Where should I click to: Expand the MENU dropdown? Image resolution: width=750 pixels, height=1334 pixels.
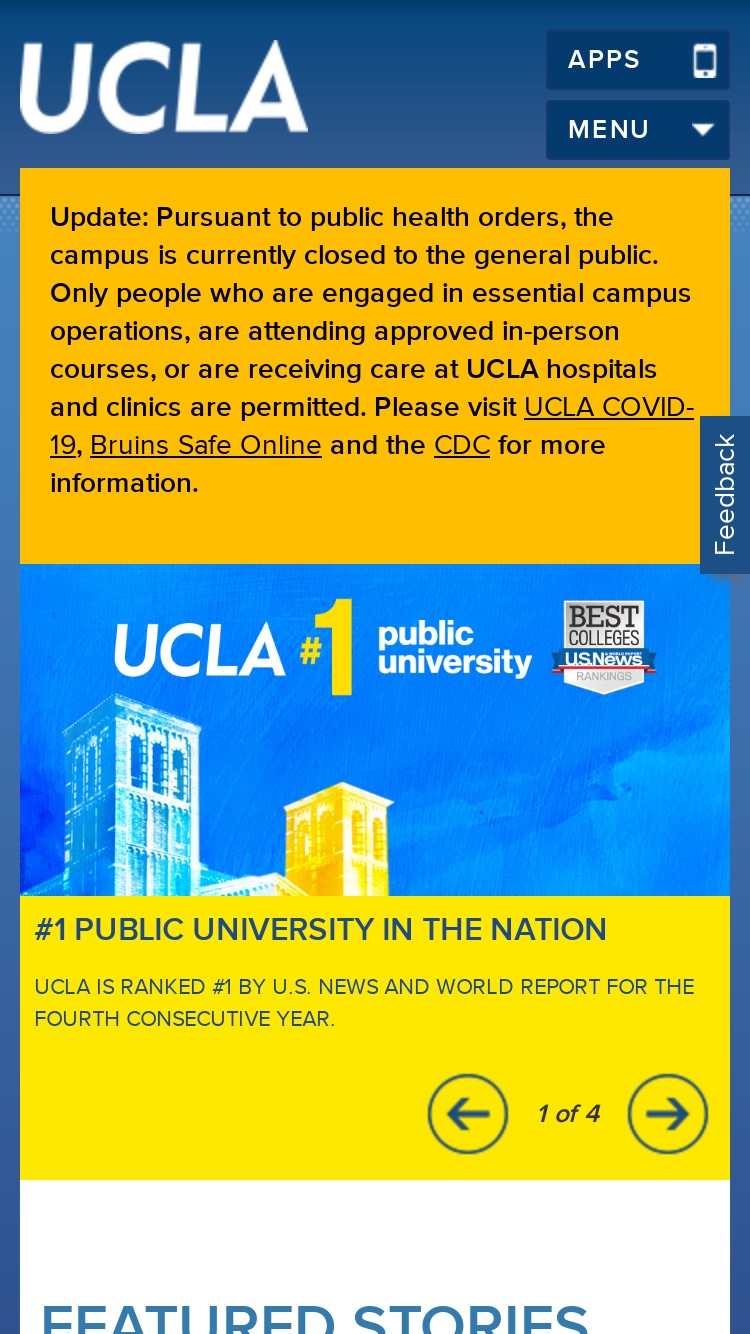coord(638,130)
